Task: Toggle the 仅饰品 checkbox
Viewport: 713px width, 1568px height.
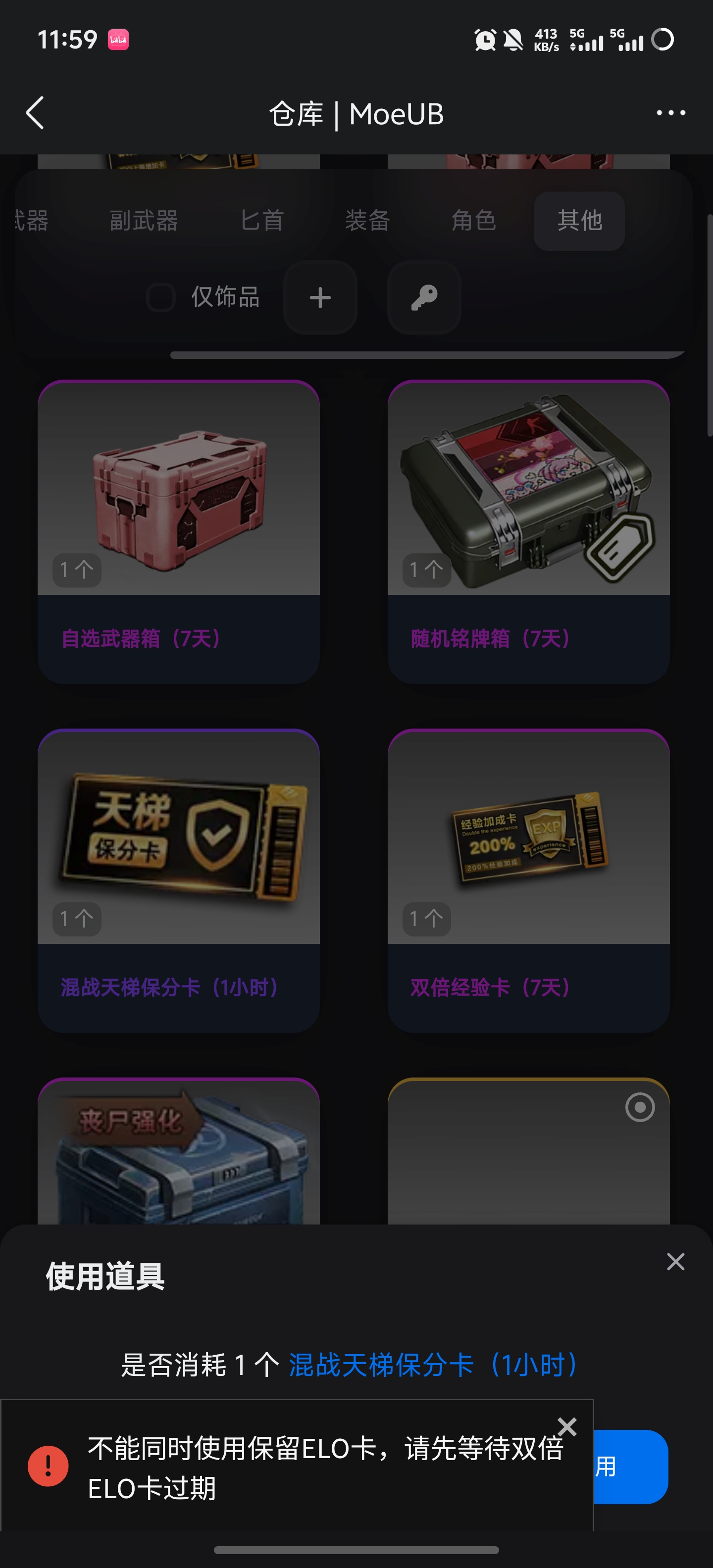Action: coord(161,297)
